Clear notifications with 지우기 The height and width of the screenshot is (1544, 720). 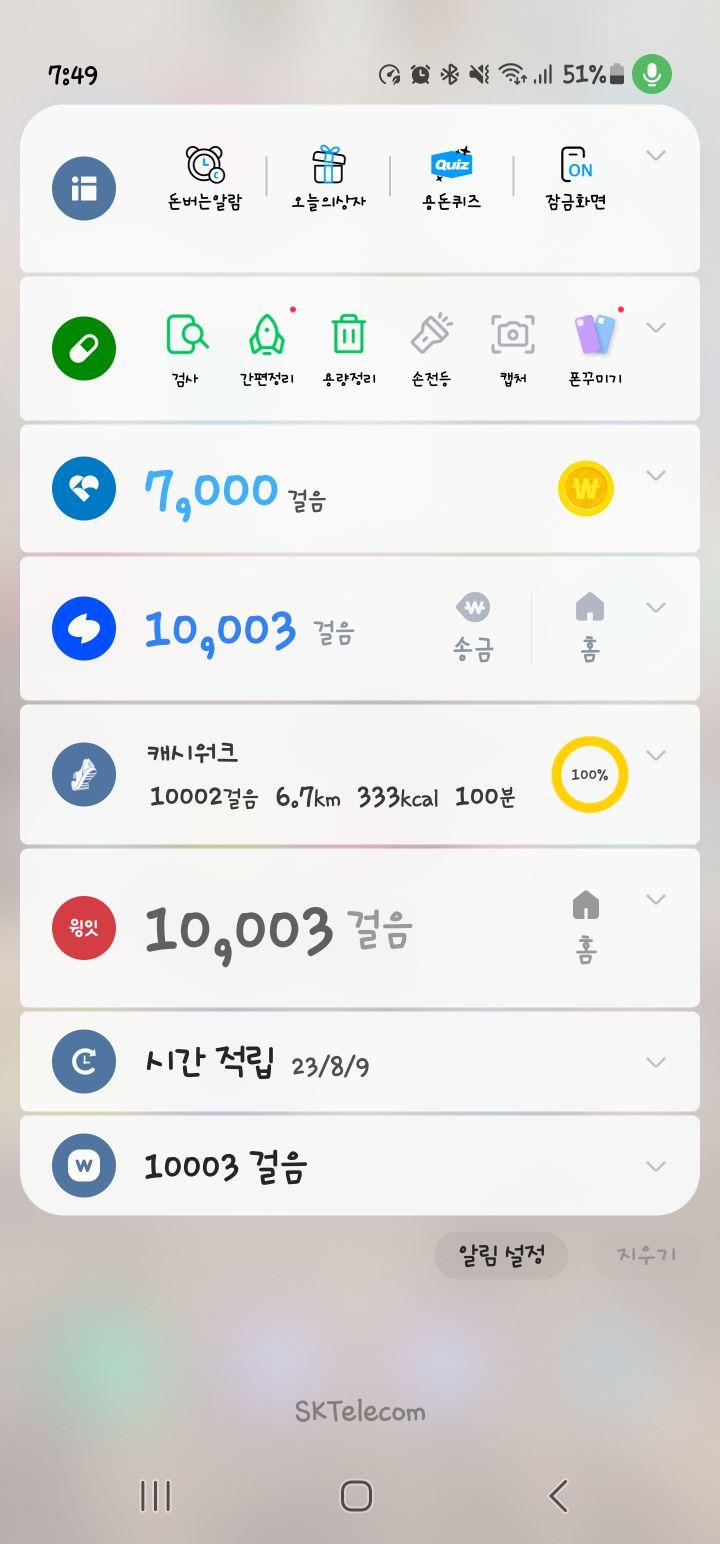pyautogui.click(x=645, y=1256)
